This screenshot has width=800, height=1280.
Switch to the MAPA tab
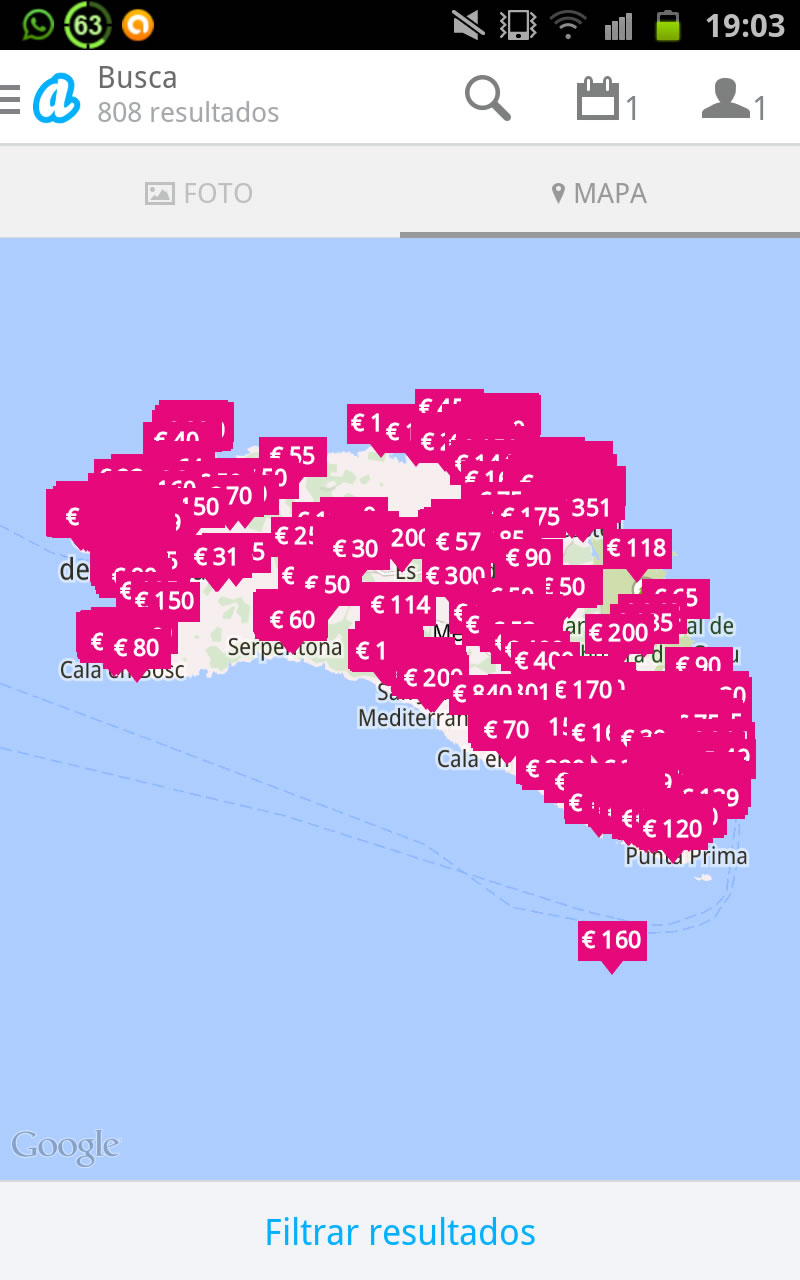(x=600, y=193)
